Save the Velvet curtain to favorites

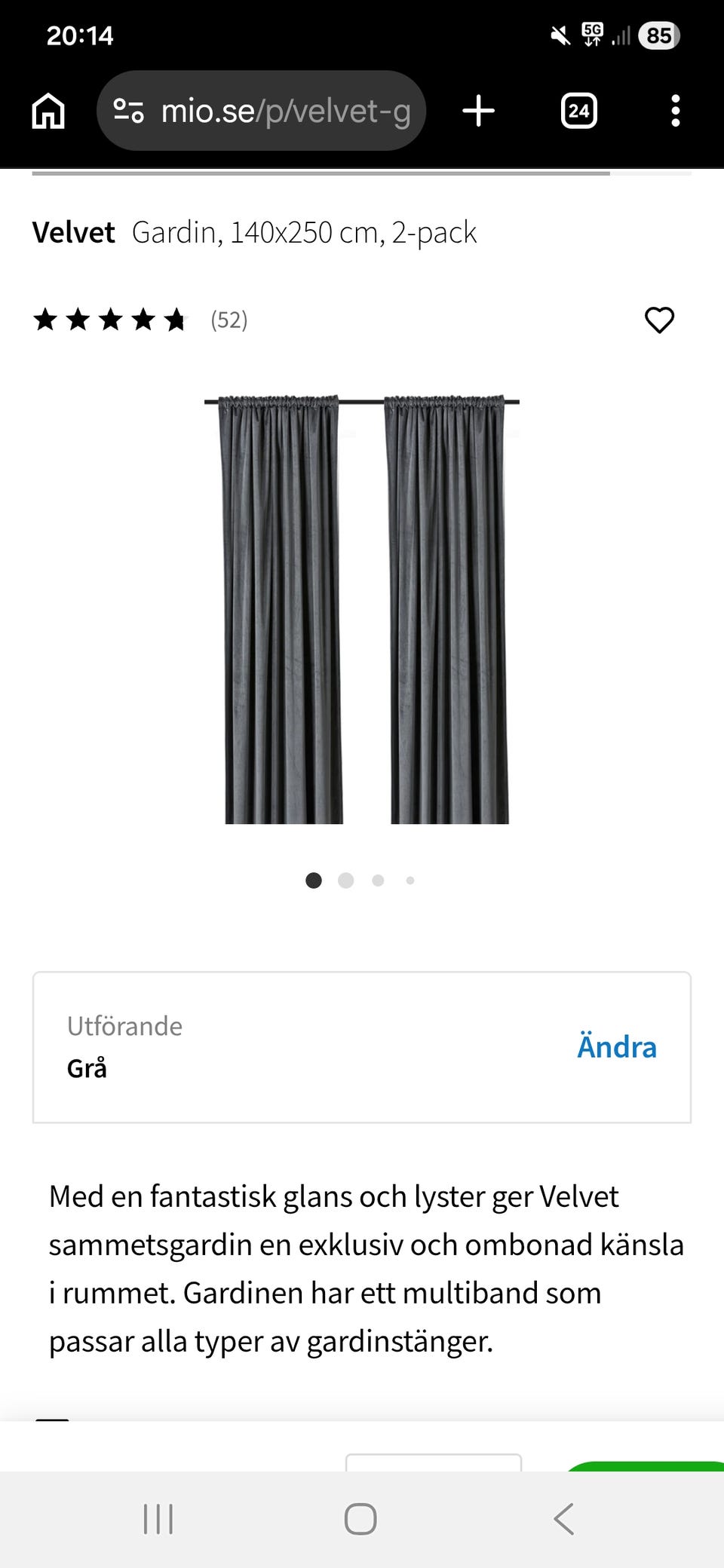(659, 320)
